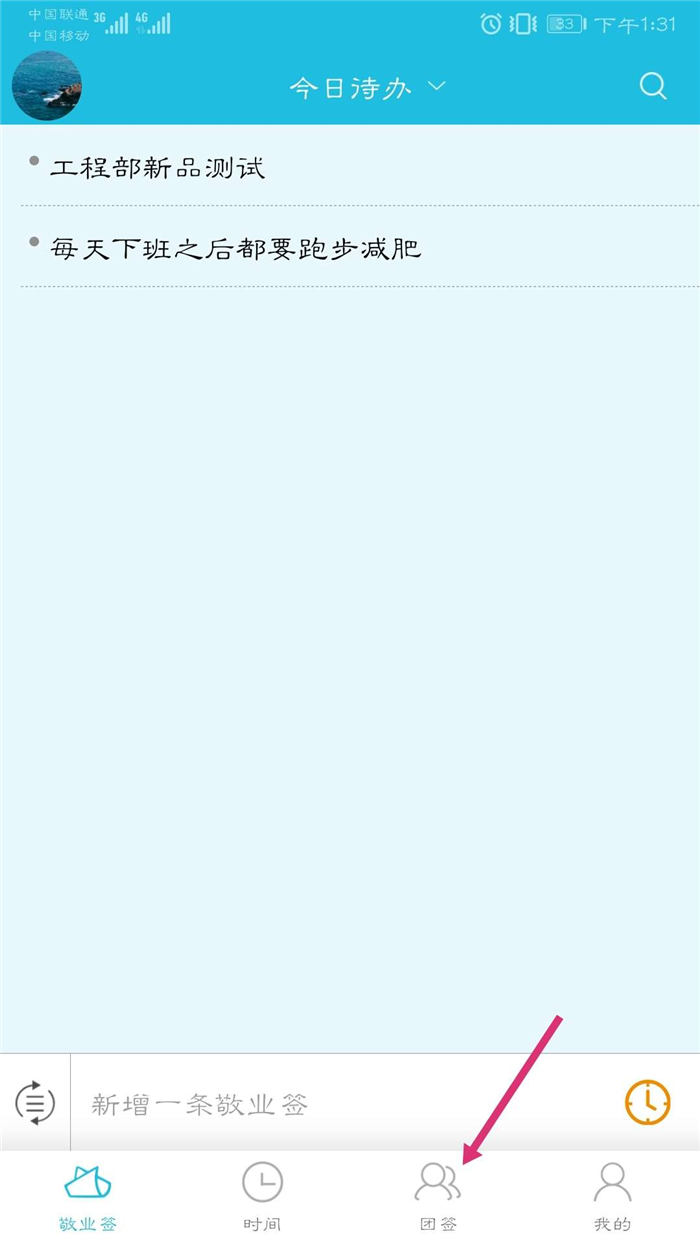
Task: Open the search icon
Action: pos(653,86)
